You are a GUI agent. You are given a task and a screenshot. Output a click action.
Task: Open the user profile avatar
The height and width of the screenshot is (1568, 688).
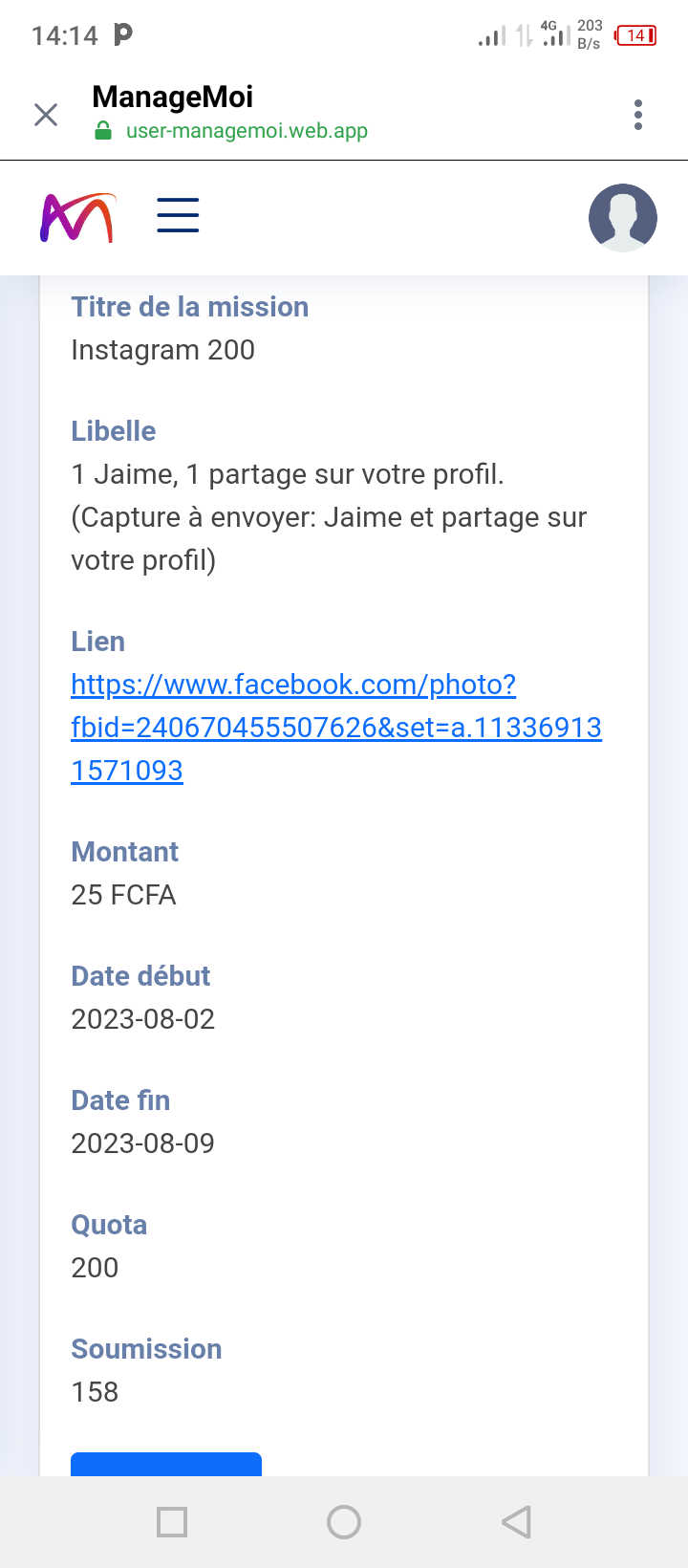pos(623,218)
